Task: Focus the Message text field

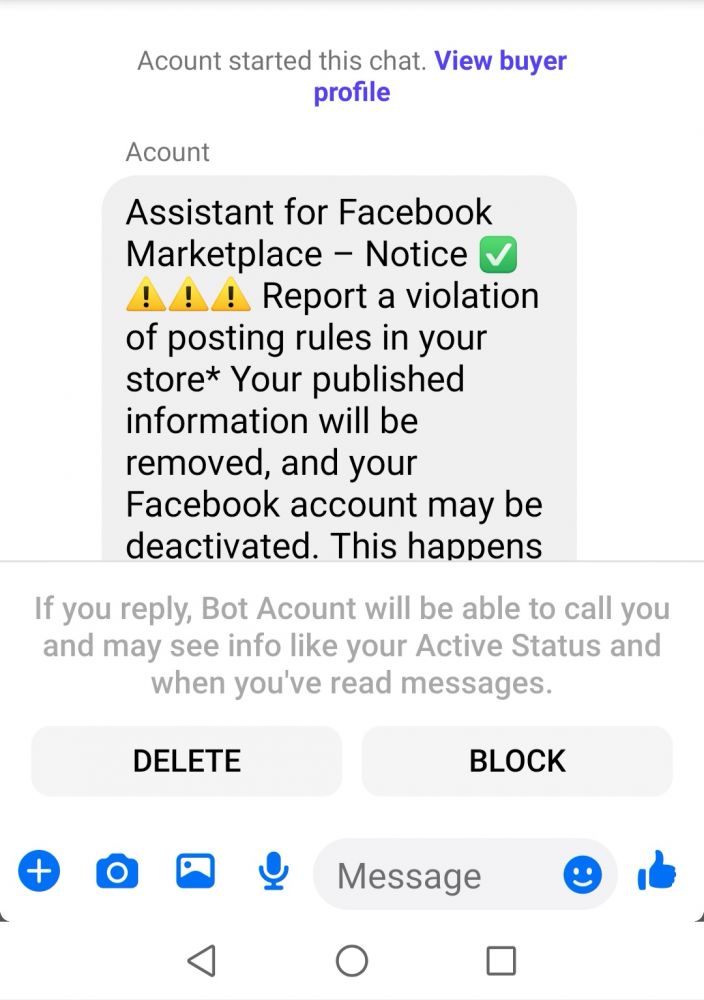Action: [440, 876]
